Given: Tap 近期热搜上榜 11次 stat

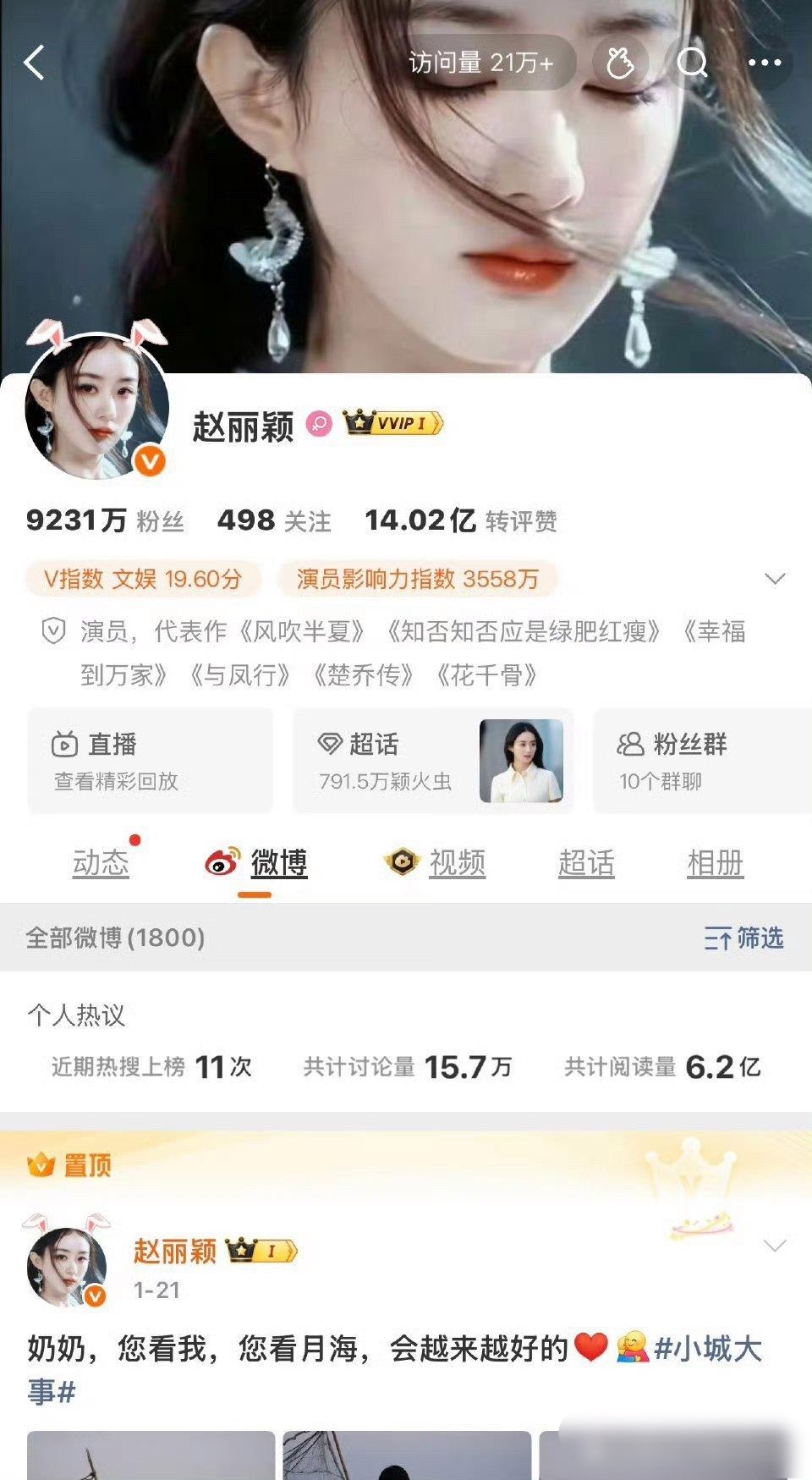Looking at the screenshot, I should click(x=152, y=1068).
